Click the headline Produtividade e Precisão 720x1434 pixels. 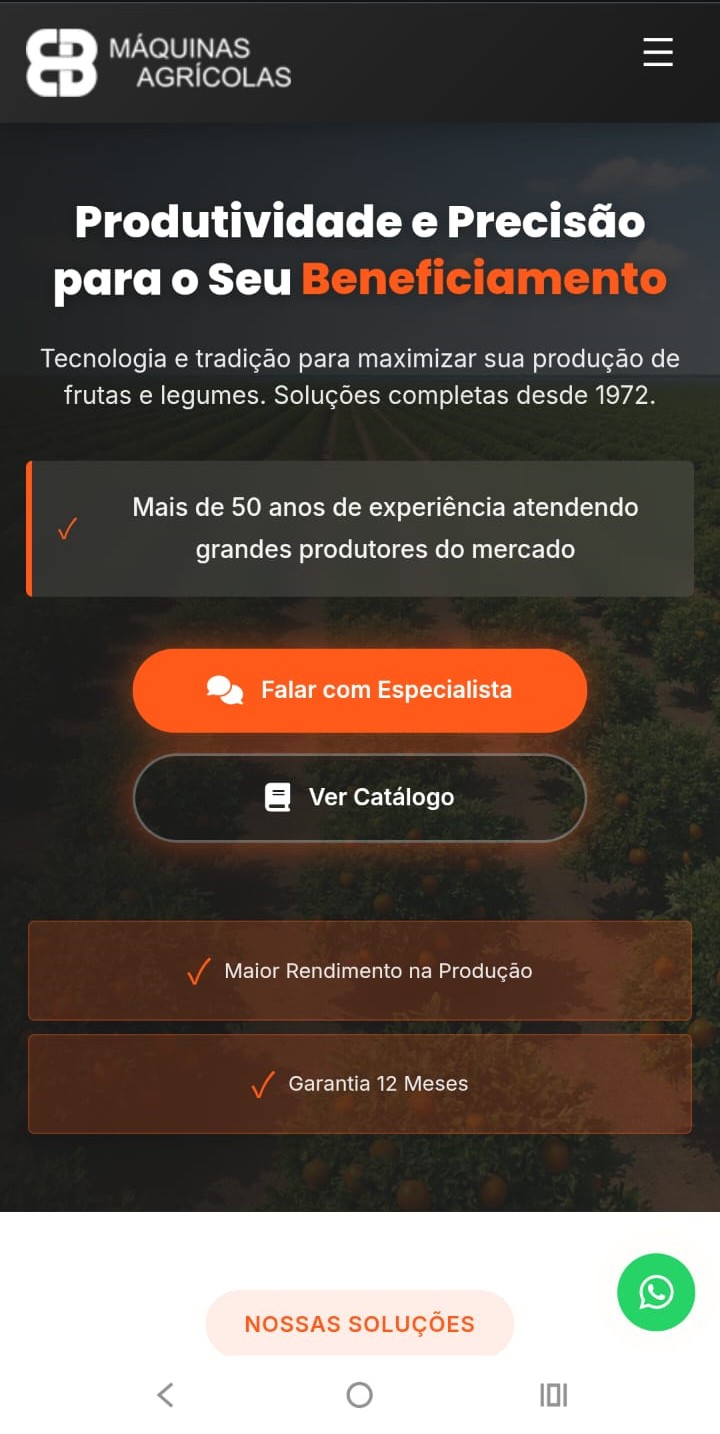pos(360,222)
